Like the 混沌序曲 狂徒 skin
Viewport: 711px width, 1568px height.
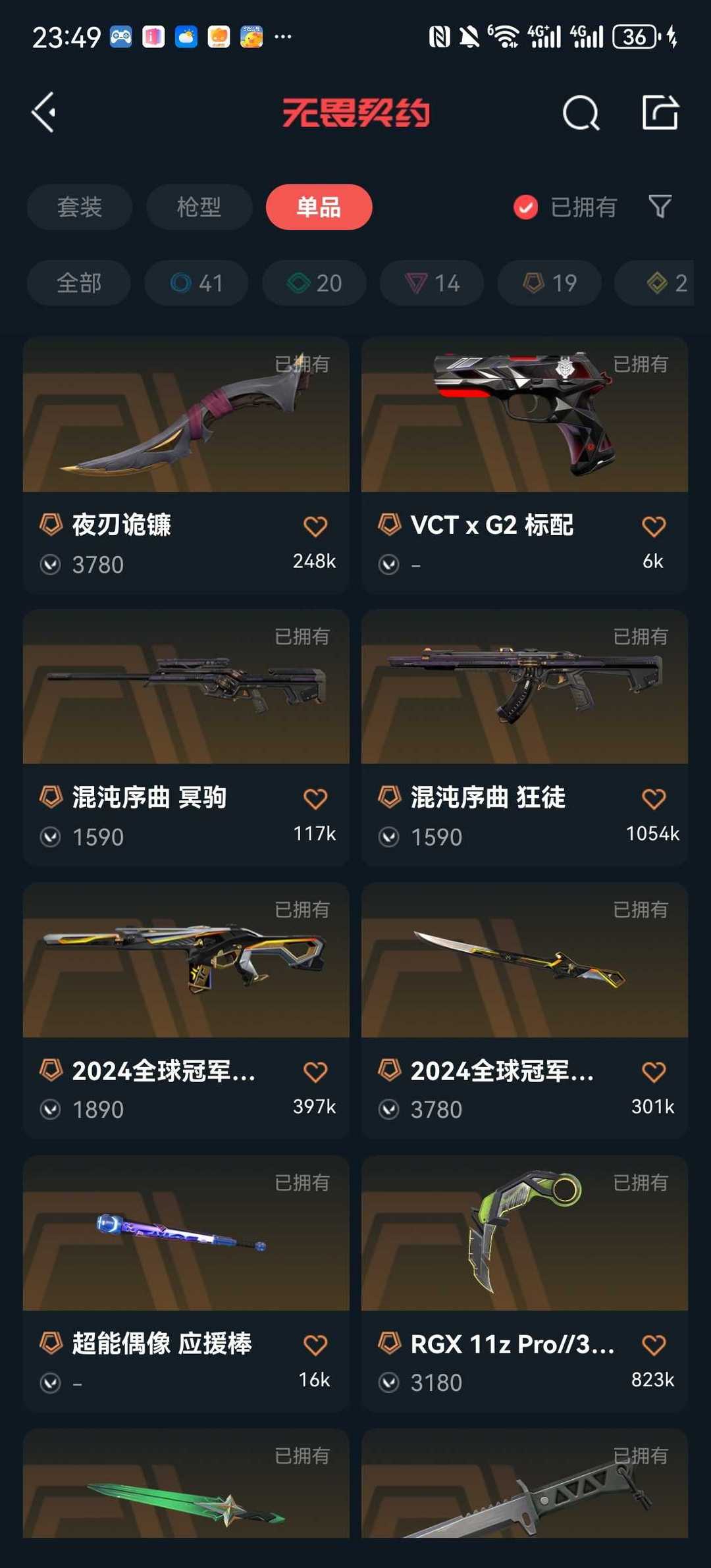(653, 798)
